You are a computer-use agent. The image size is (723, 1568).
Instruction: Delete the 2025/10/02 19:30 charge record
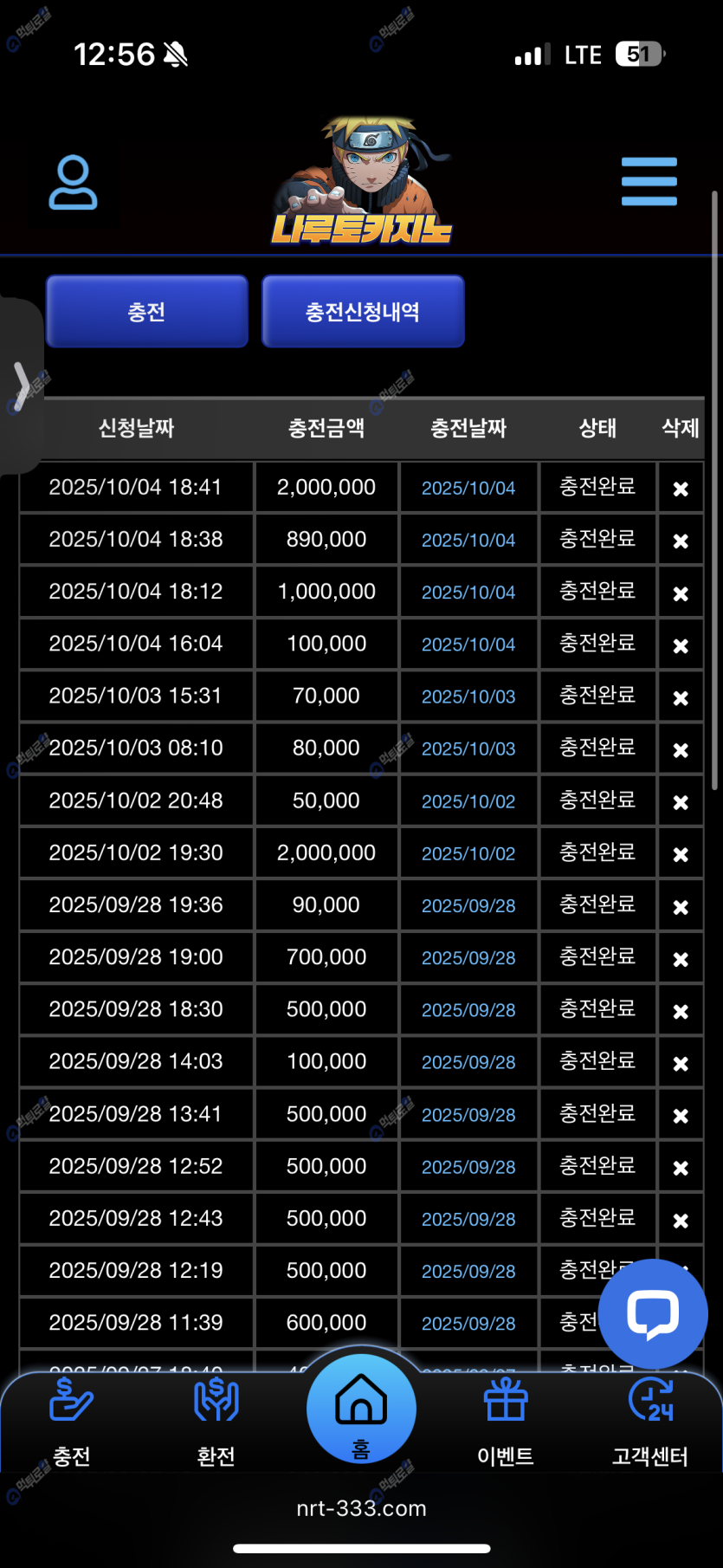point(681,854)
